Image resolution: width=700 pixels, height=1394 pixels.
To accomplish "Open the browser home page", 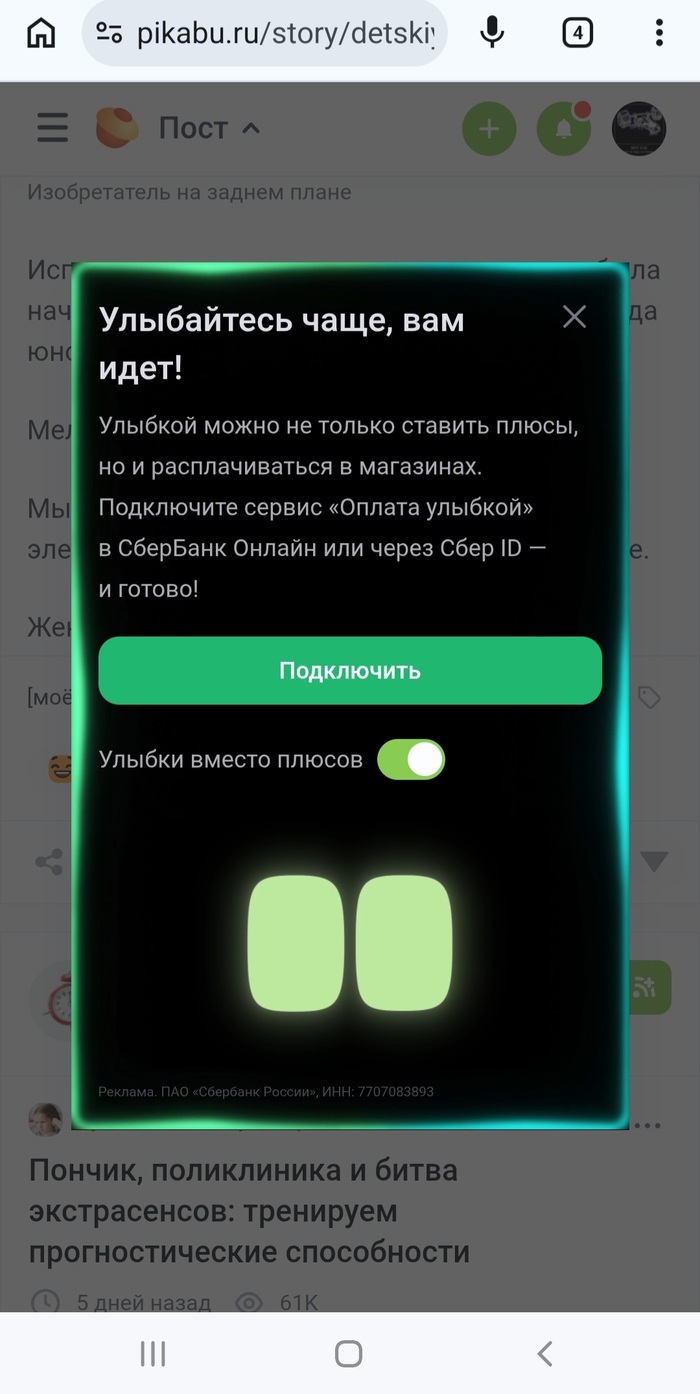I will pyautogui.click(x=41, y=33).
